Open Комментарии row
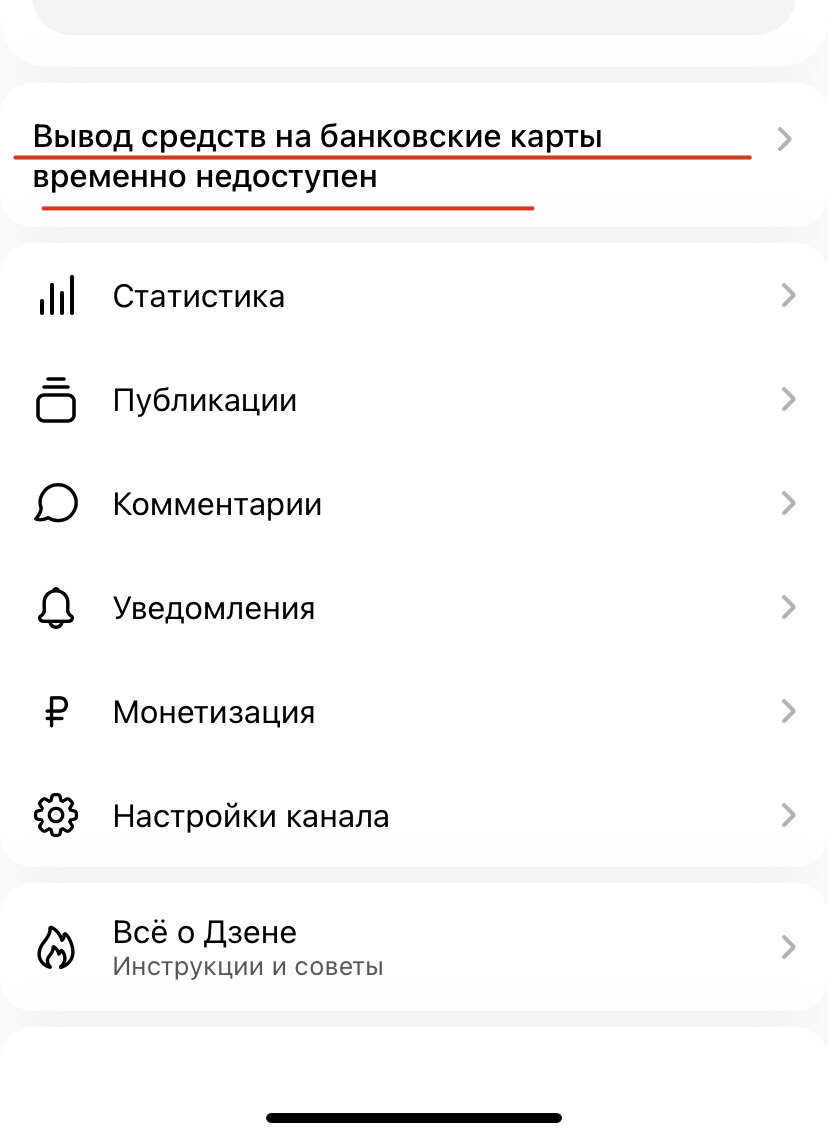 coord(414,503)
